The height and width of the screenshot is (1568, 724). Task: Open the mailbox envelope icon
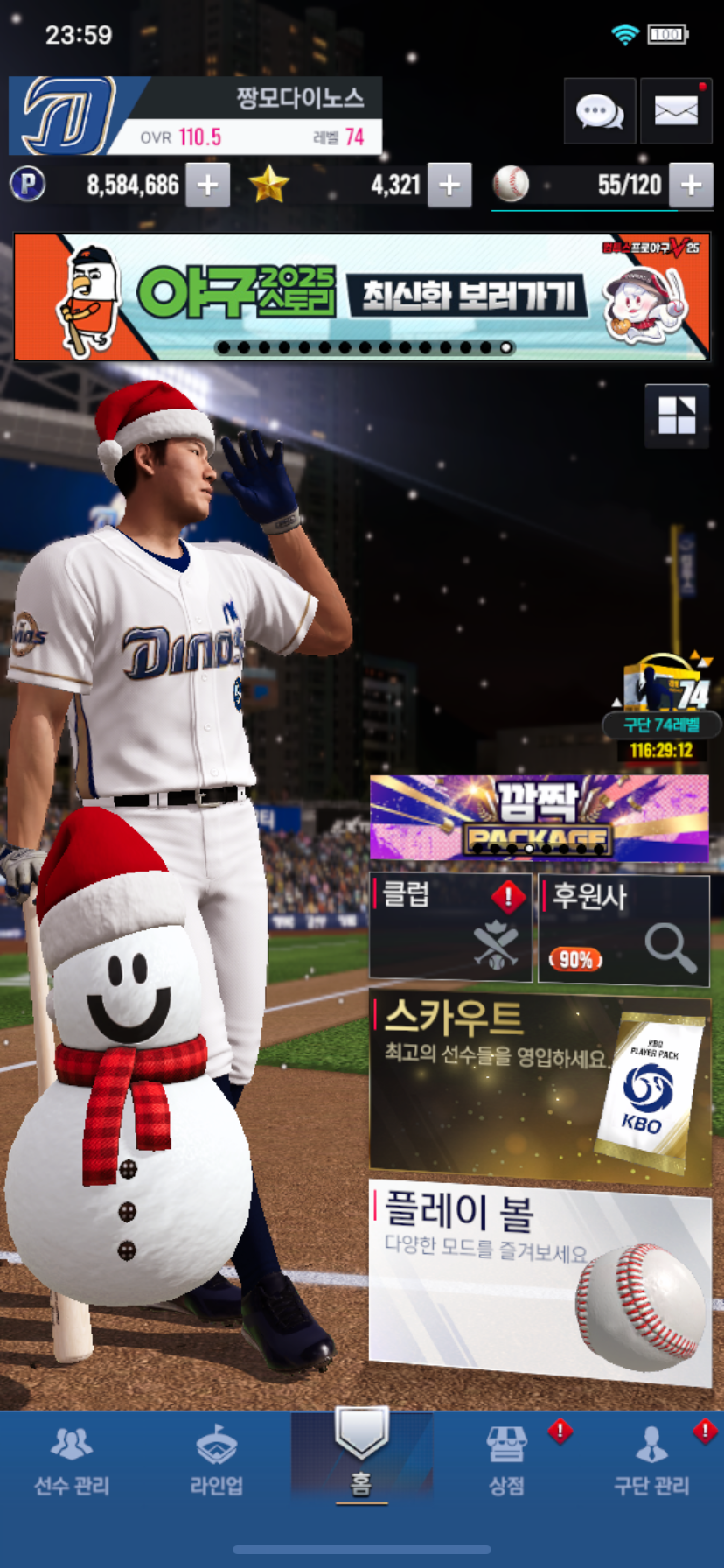[675, 111]
